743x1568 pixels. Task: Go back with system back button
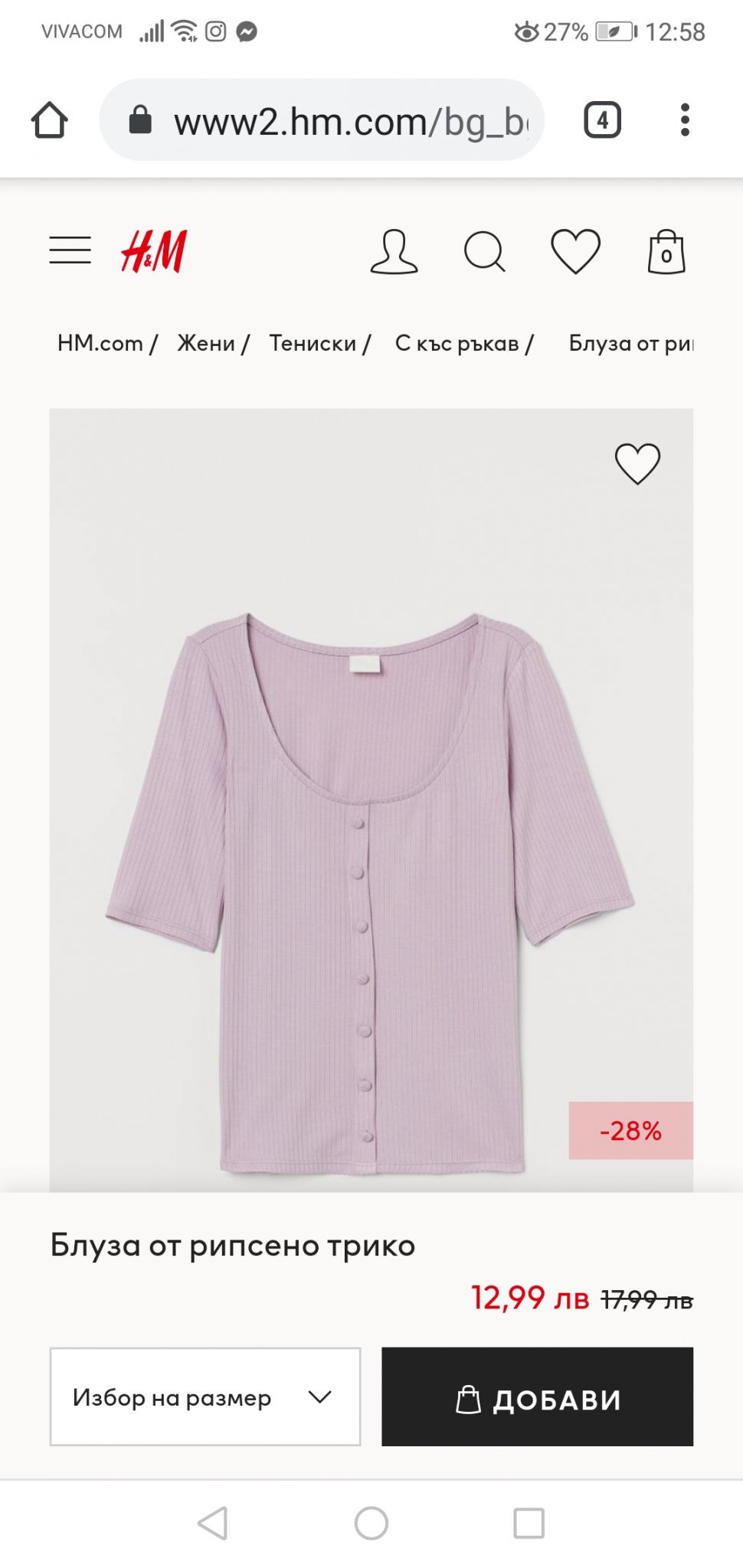213,1523
